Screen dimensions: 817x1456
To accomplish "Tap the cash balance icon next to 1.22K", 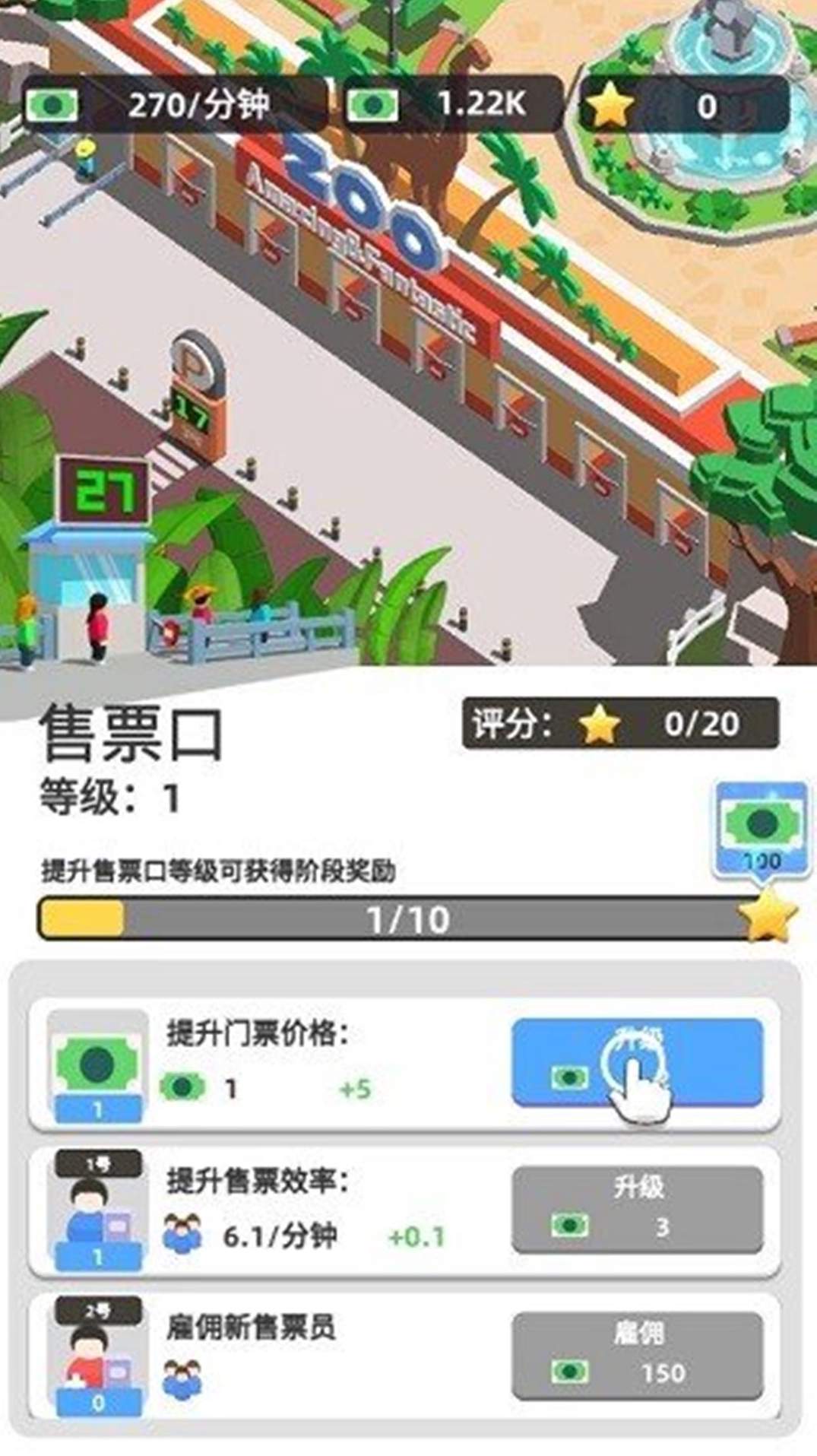I will (374, 106).
